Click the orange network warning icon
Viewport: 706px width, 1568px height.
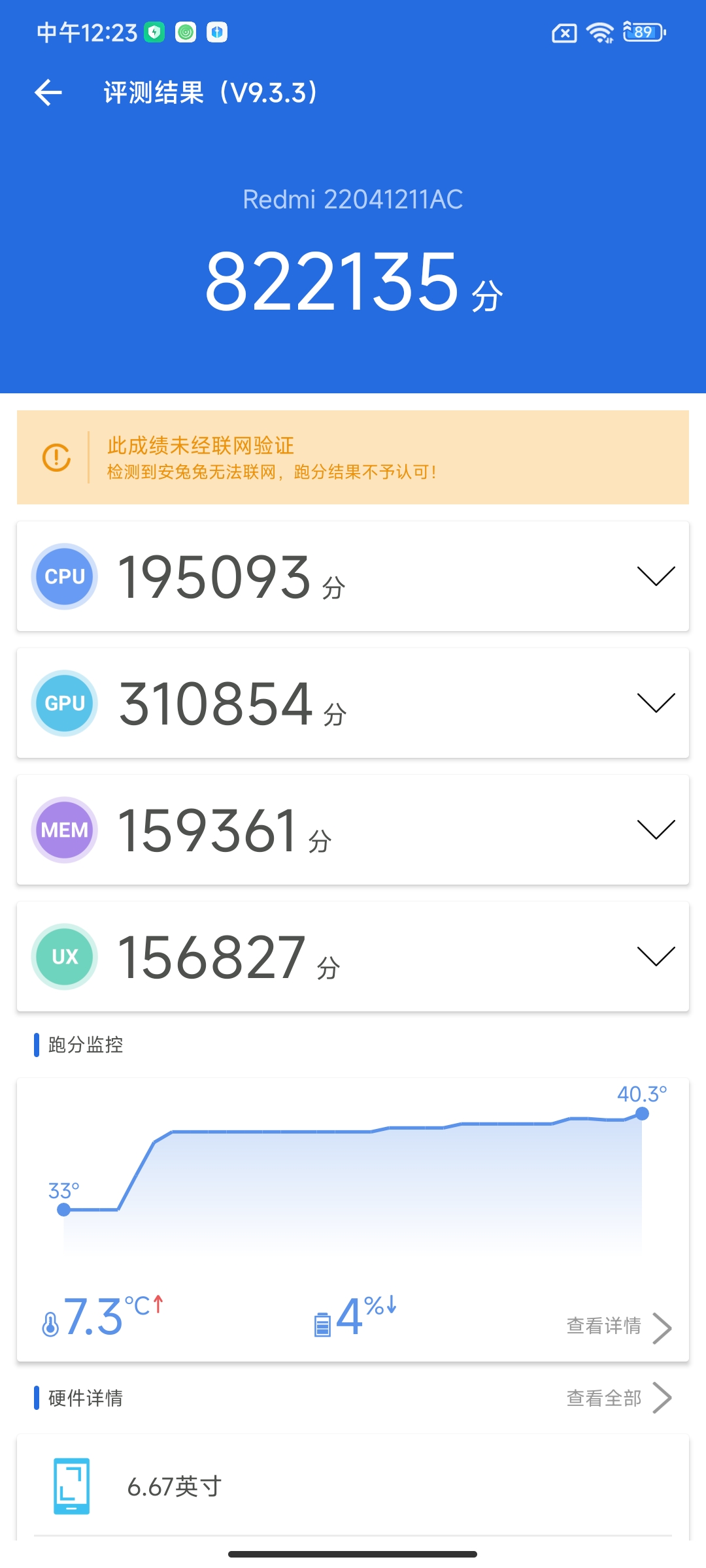[56, 457]
